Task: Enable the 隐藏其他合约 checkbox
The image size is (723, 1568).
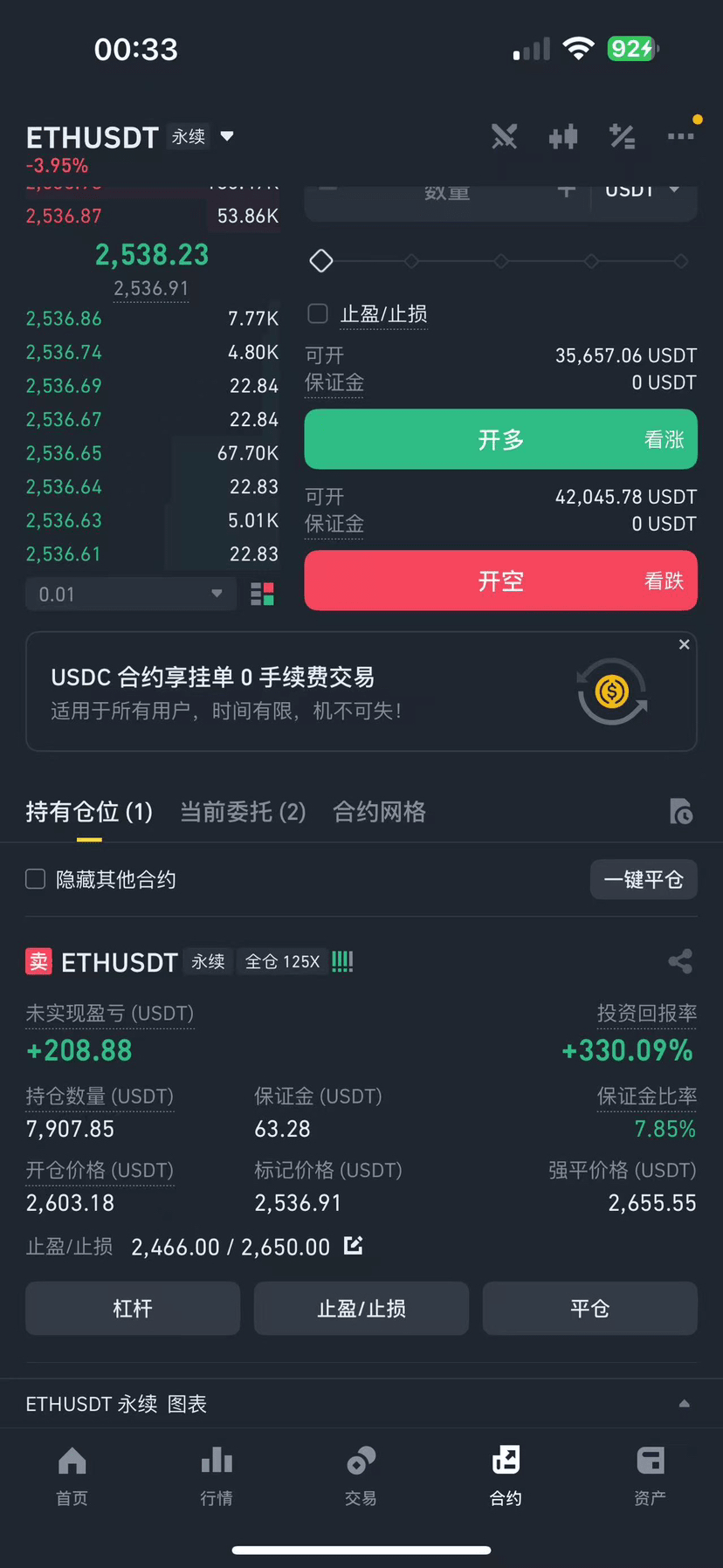Action: tap(35, 879)
